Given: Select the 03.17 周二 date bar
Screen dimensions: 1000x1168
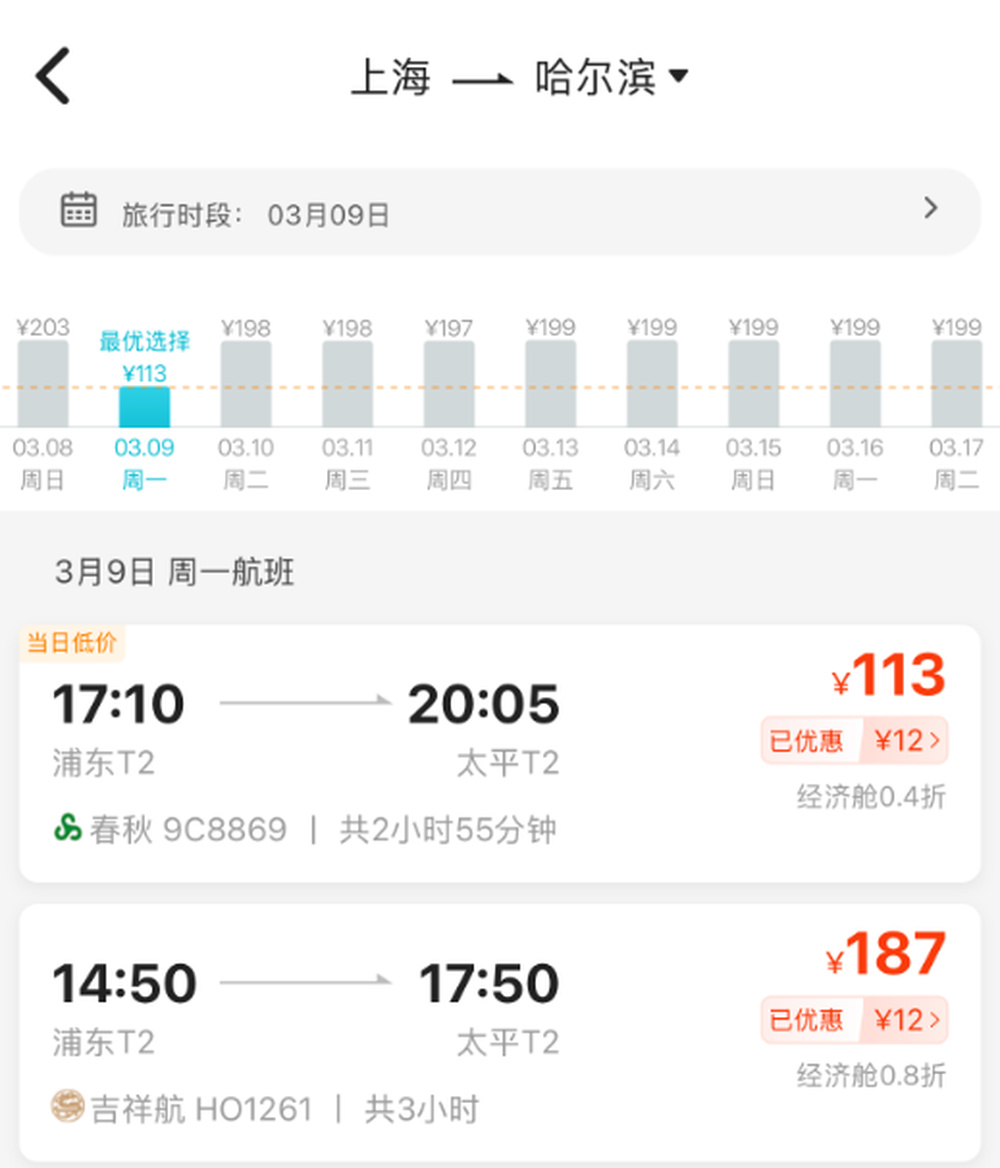Looking at the screenshot, I should click(956, 384).
